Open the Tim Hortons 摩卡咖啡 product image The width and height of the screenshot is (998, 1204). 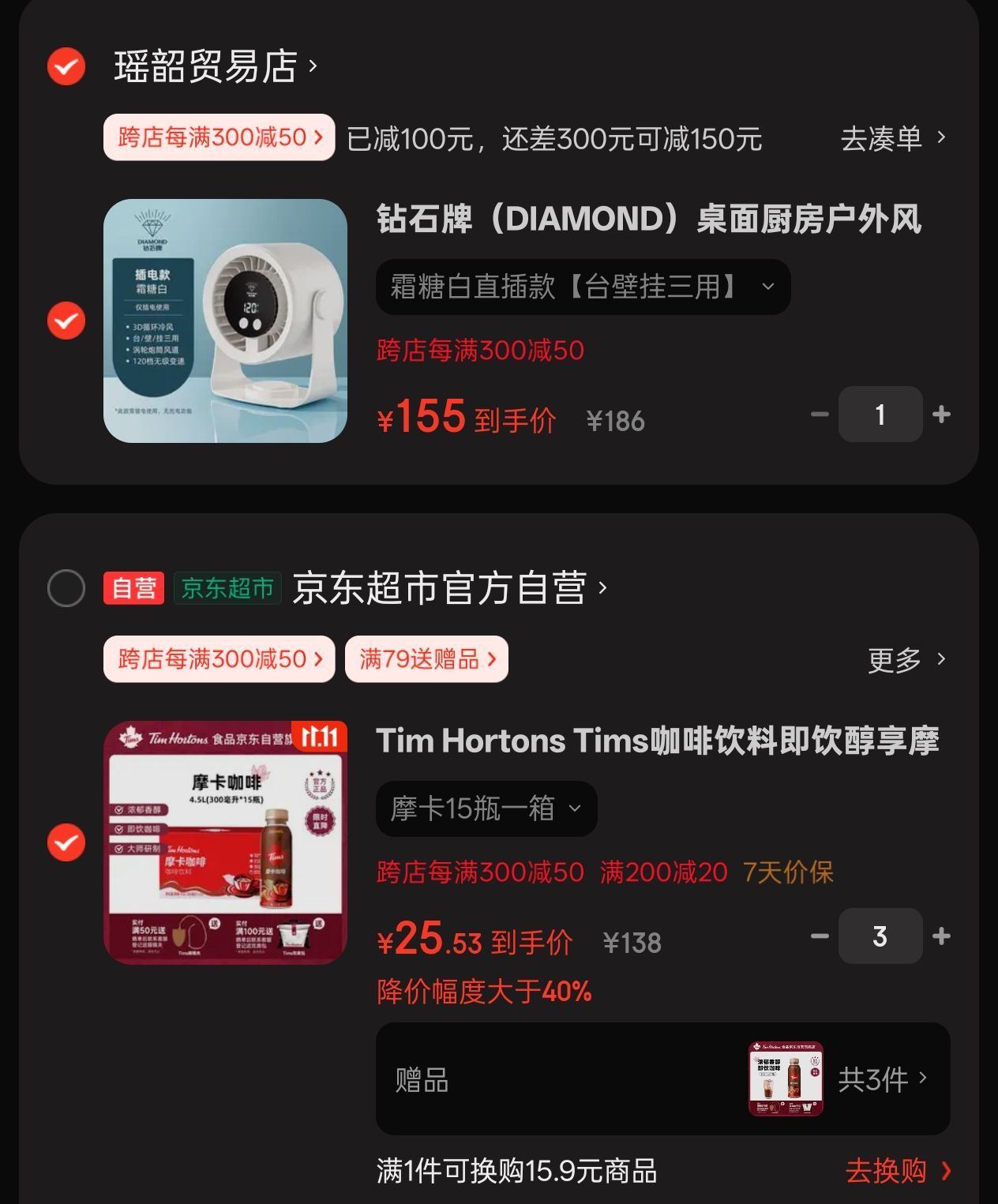click(x=226, y=842)
